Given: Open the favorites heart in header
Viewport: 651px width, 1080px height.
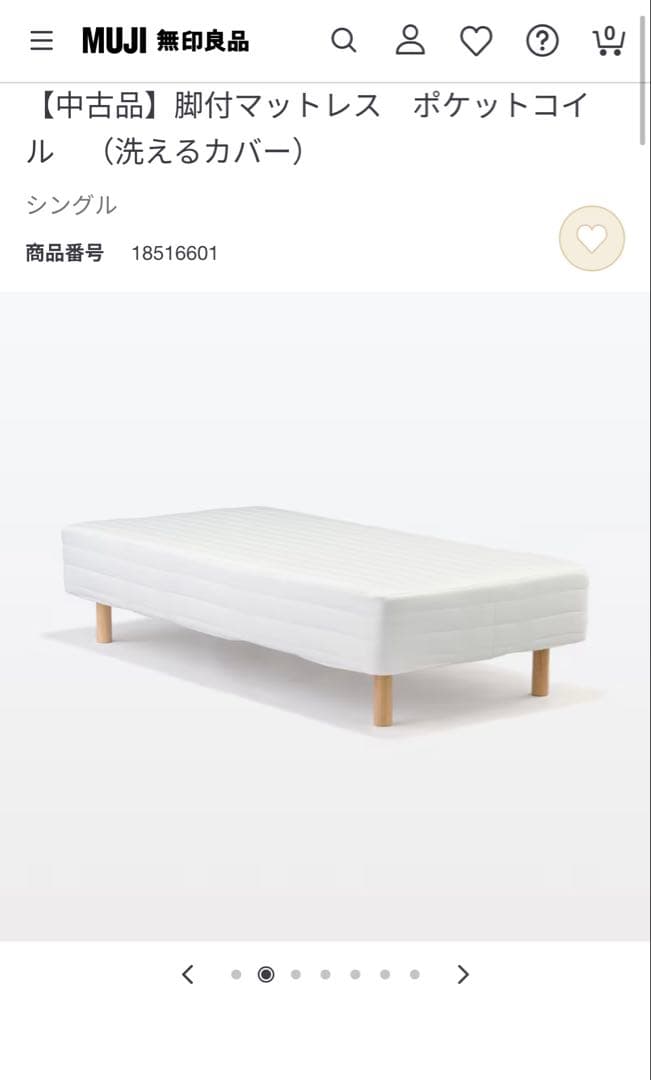Looking at the screenshot, I should [476, 41].
